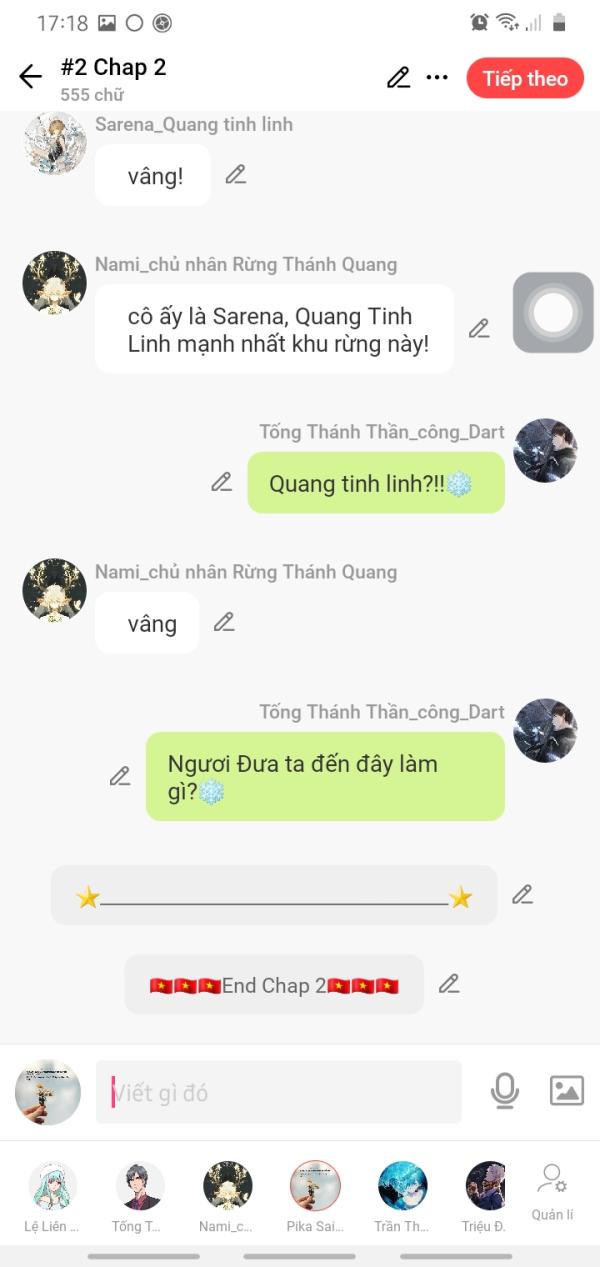Image resolution: width=600 pixels, height=1267 pixels.
Task: Pick the Nami_c... character
Action: [x=227, y=1187]
